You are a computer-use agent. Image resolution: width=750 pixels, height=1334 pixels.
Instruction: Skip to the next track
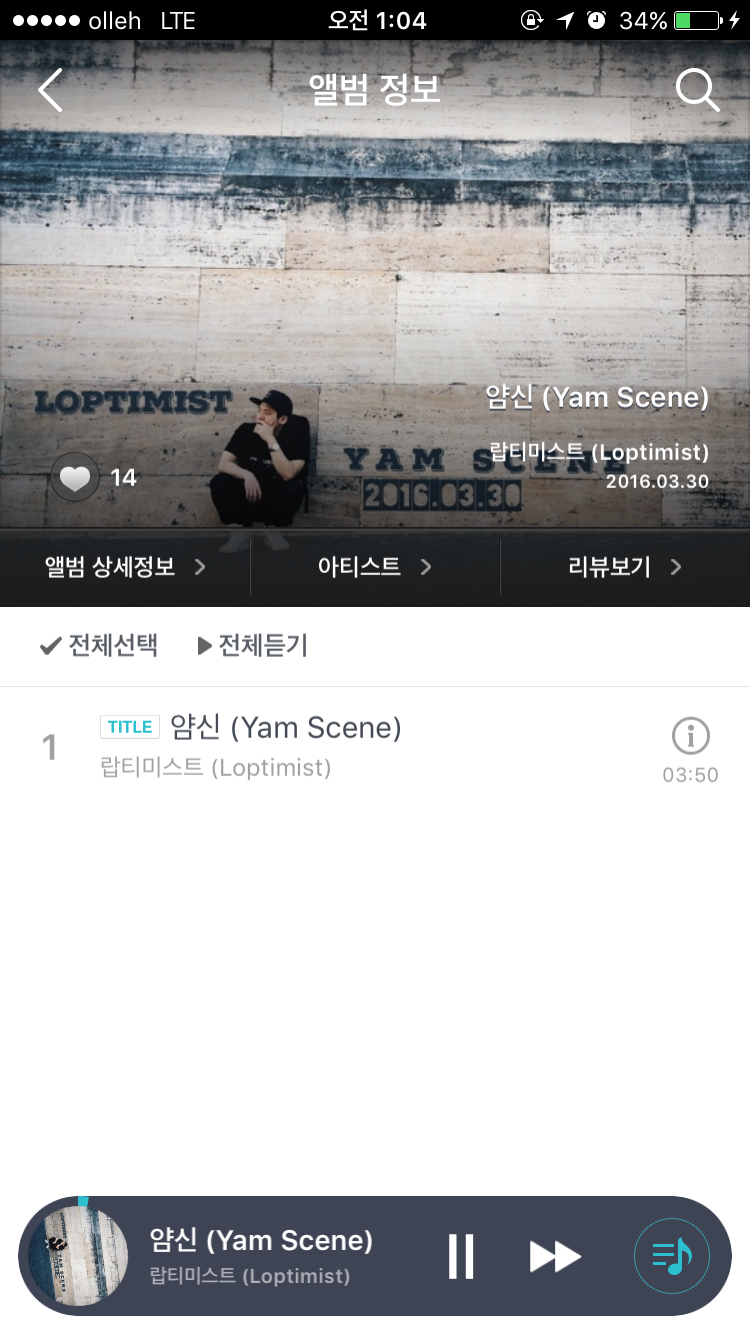(x=555, y=1256)
